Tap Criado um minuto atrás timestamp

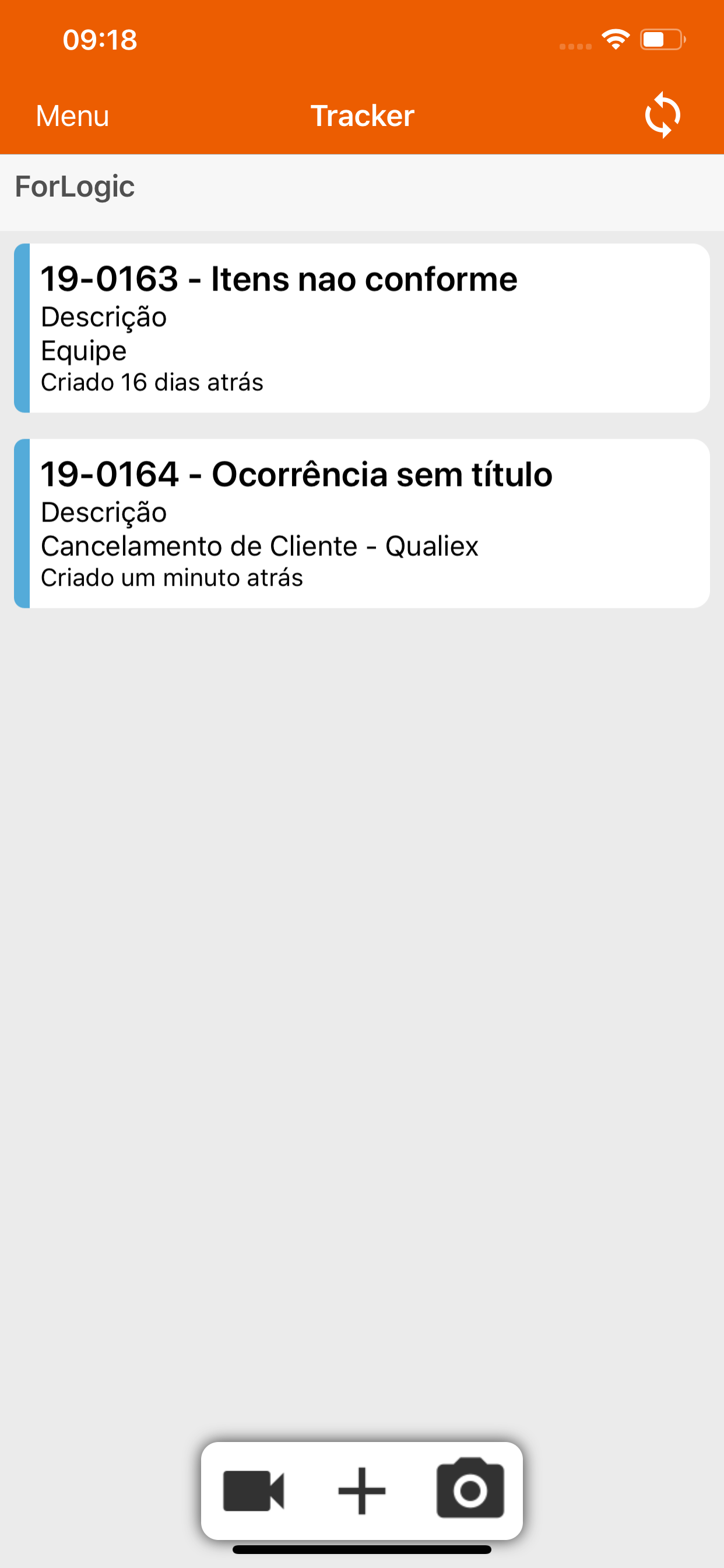(172, 577)
